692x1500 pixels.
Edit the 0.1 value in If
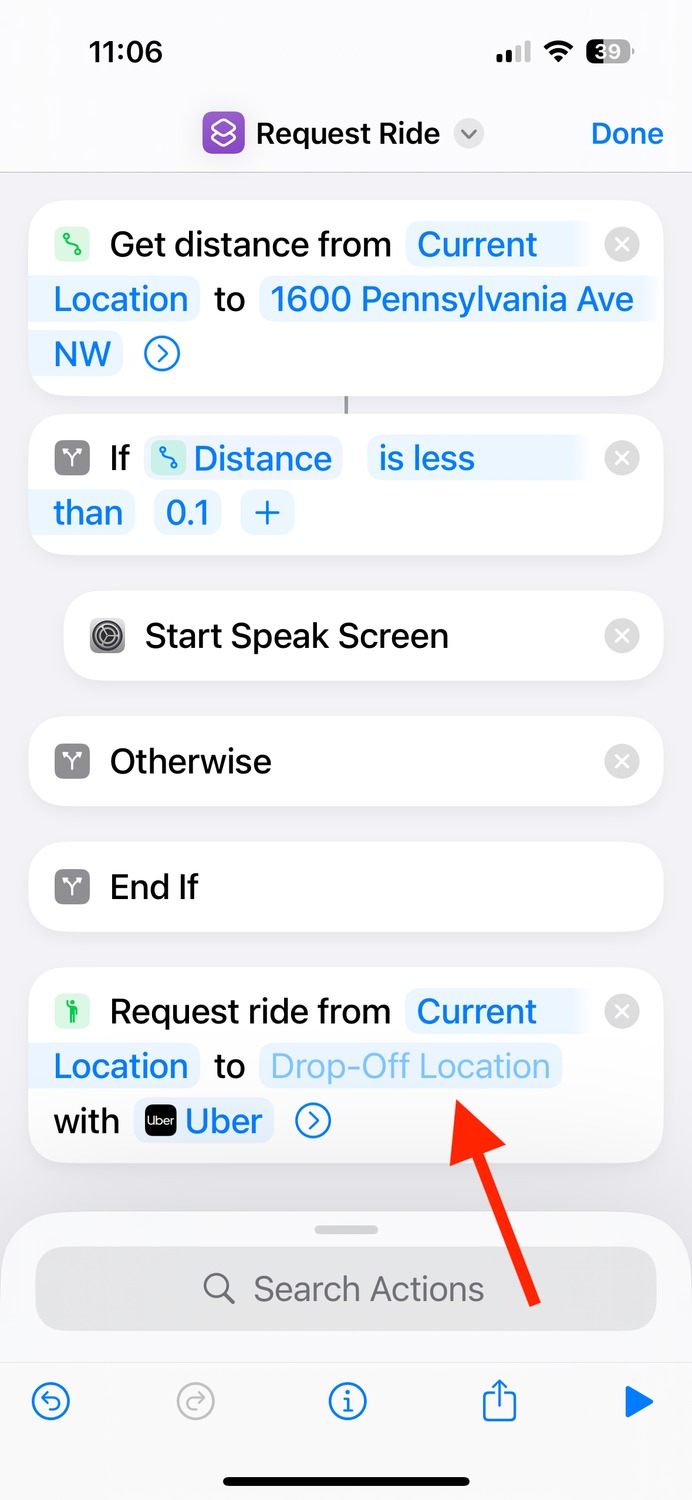[188, 513]
